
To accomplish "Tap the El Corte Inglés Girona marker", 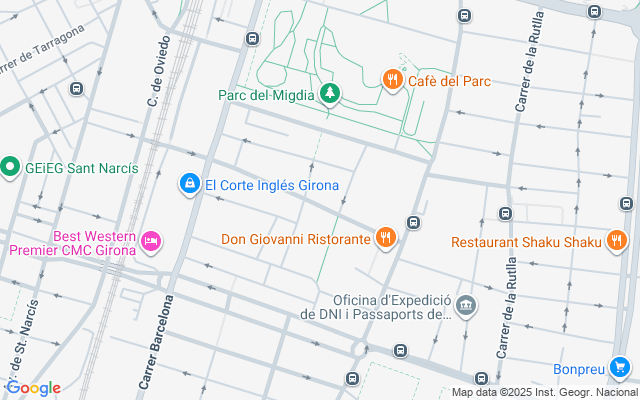I will pos(189,184).
